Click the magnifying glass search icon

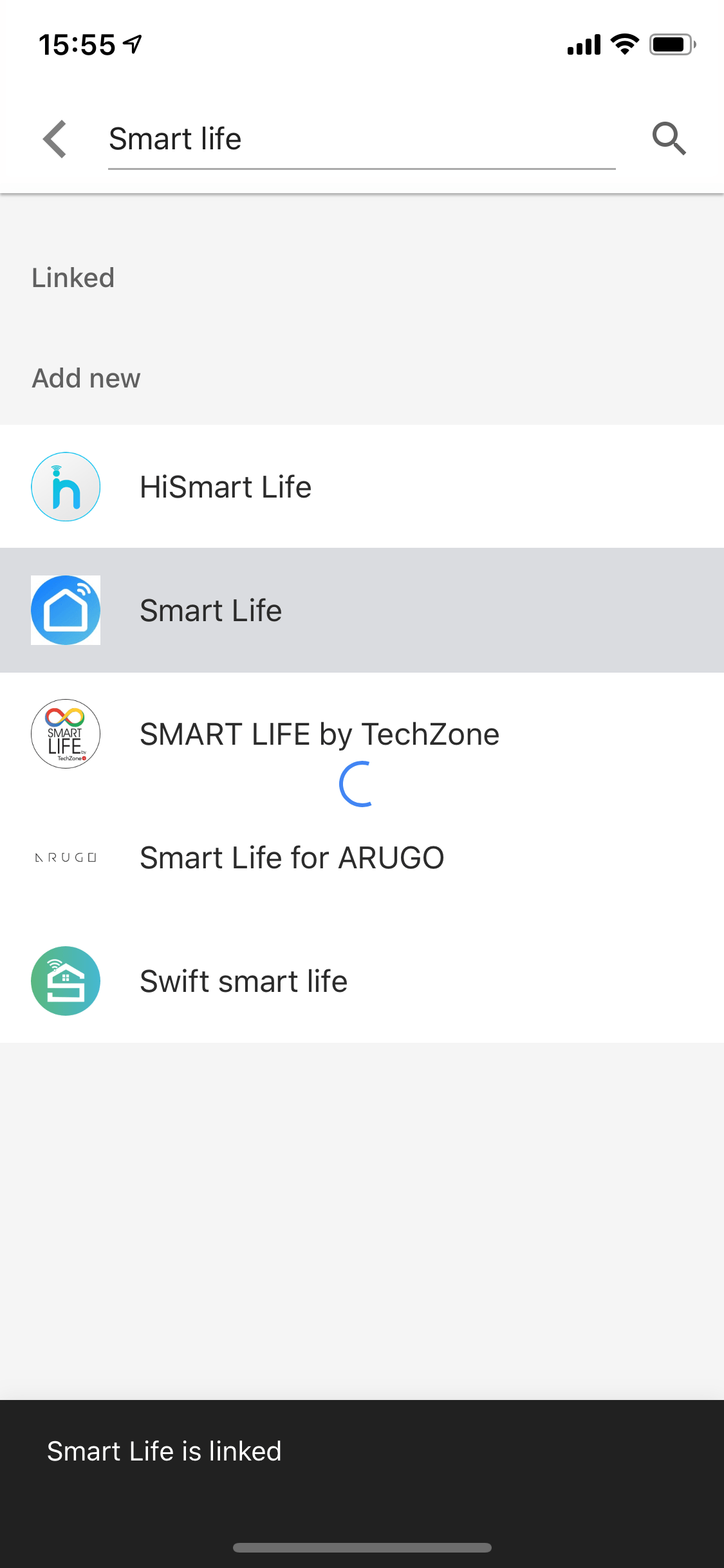669,138
